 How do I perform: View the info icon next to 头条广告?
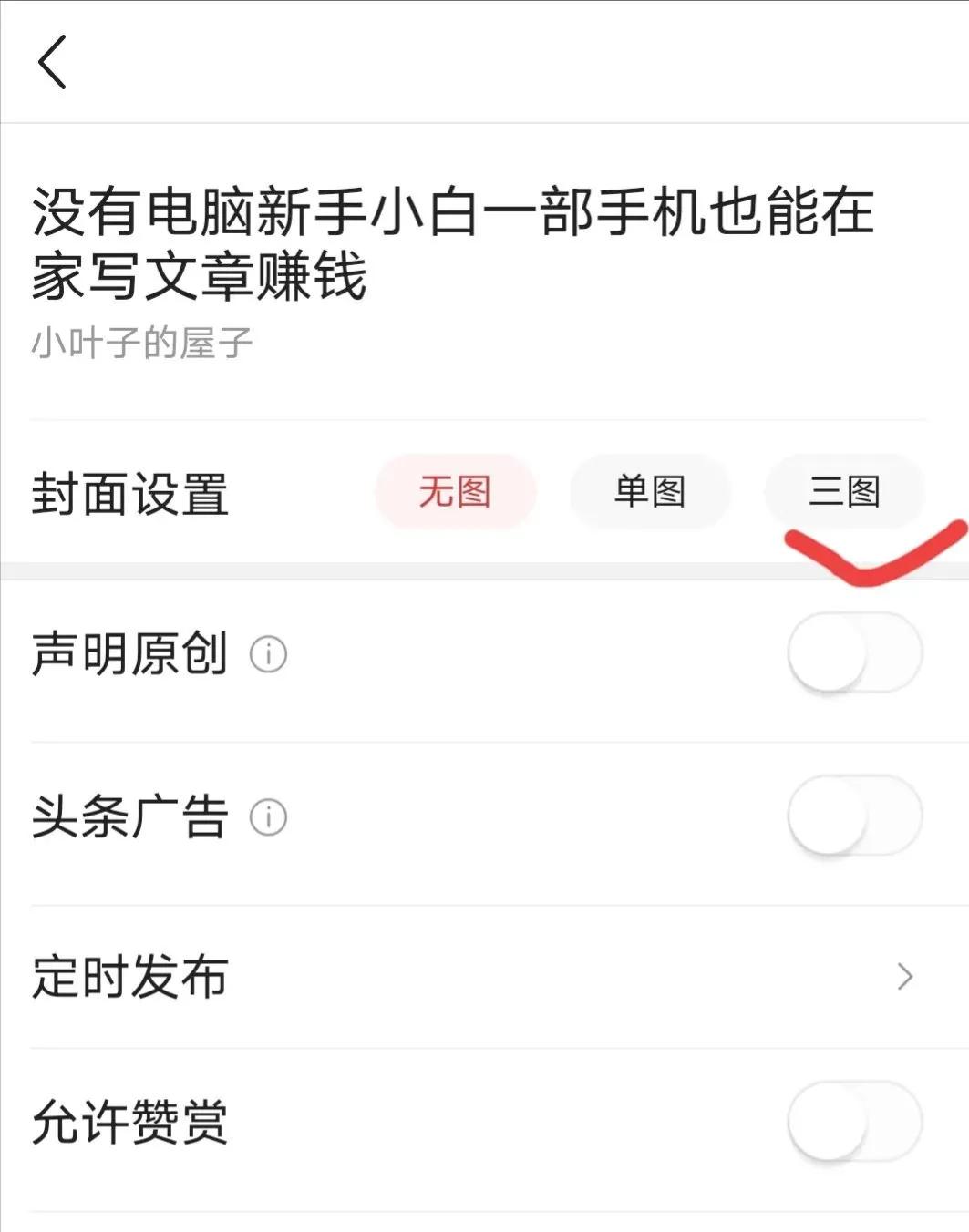269,816
